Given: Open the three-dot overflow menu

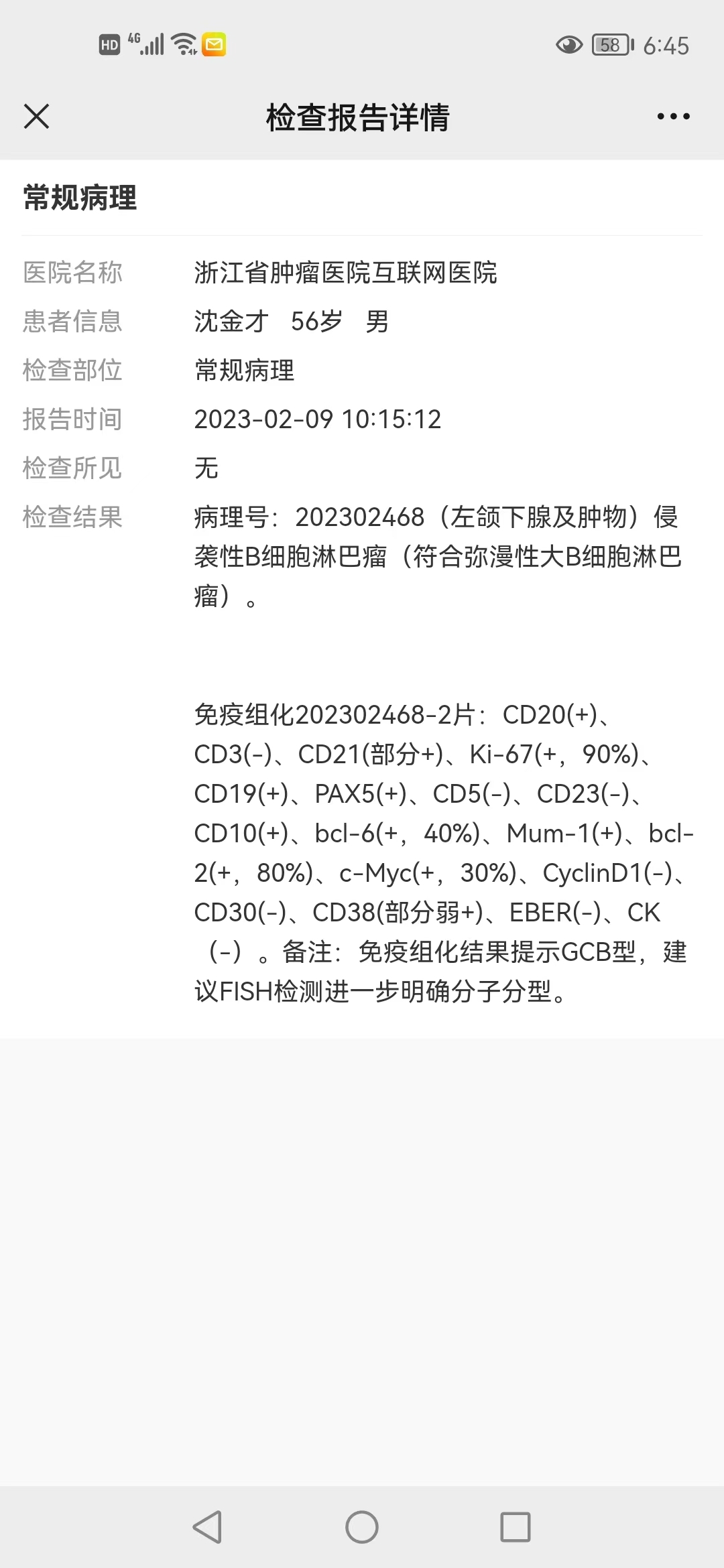Looking at the screenshot, I should point(673,117).
